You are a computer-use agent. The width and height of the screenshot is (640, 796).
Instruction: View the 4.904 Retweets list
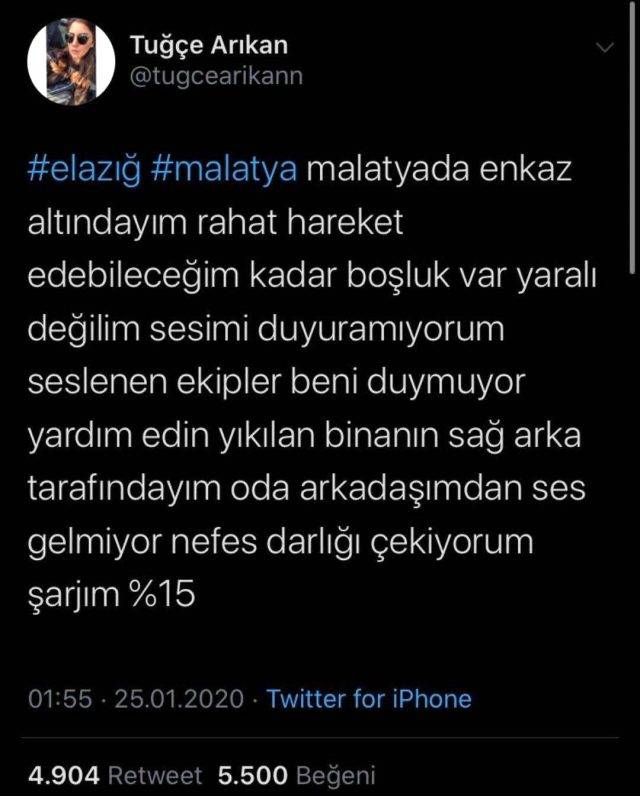click(x=115, y=775)
